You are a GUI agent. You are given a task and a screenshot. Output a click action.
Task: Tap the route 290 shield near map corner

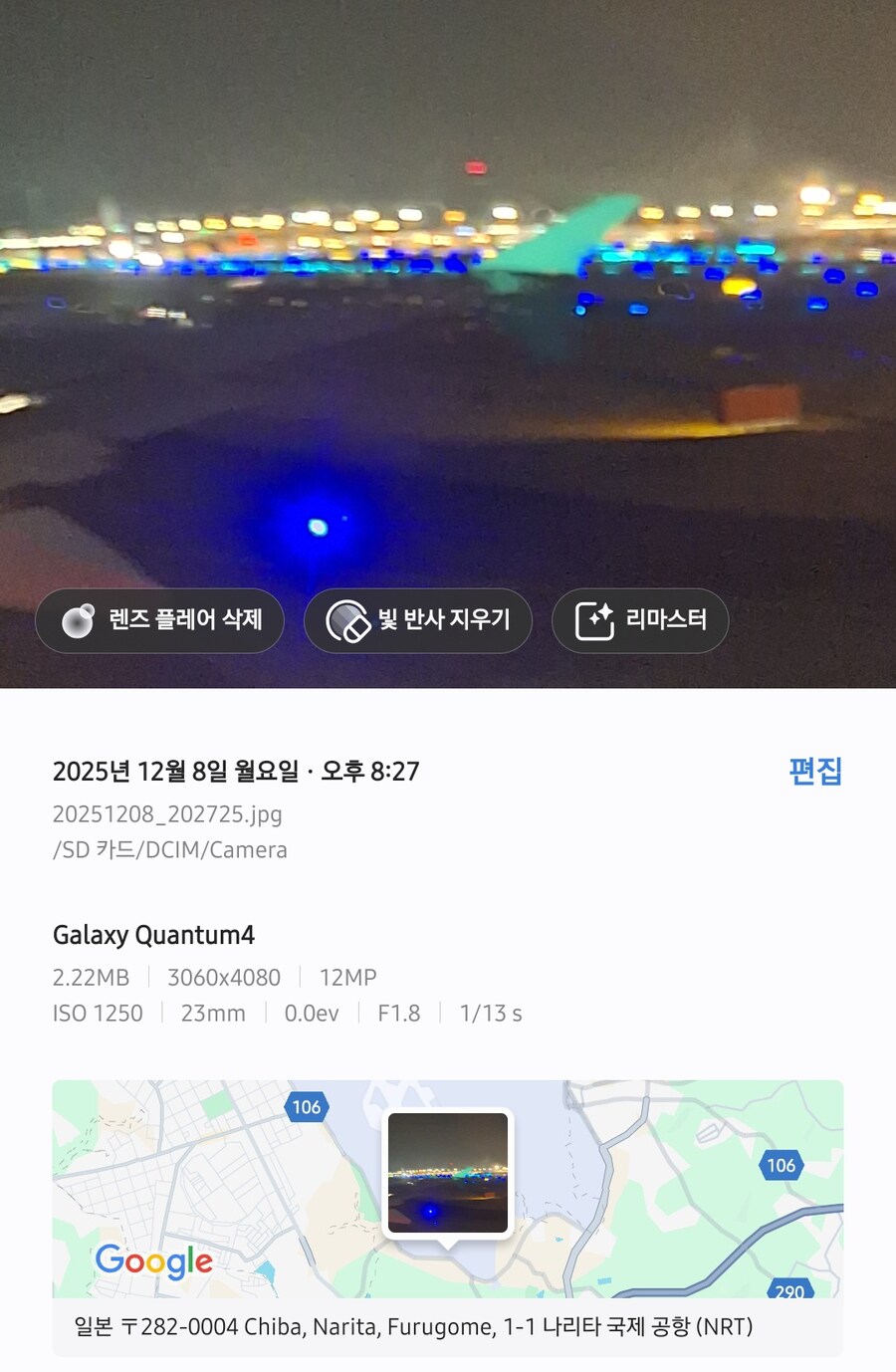click(789, 1291)
